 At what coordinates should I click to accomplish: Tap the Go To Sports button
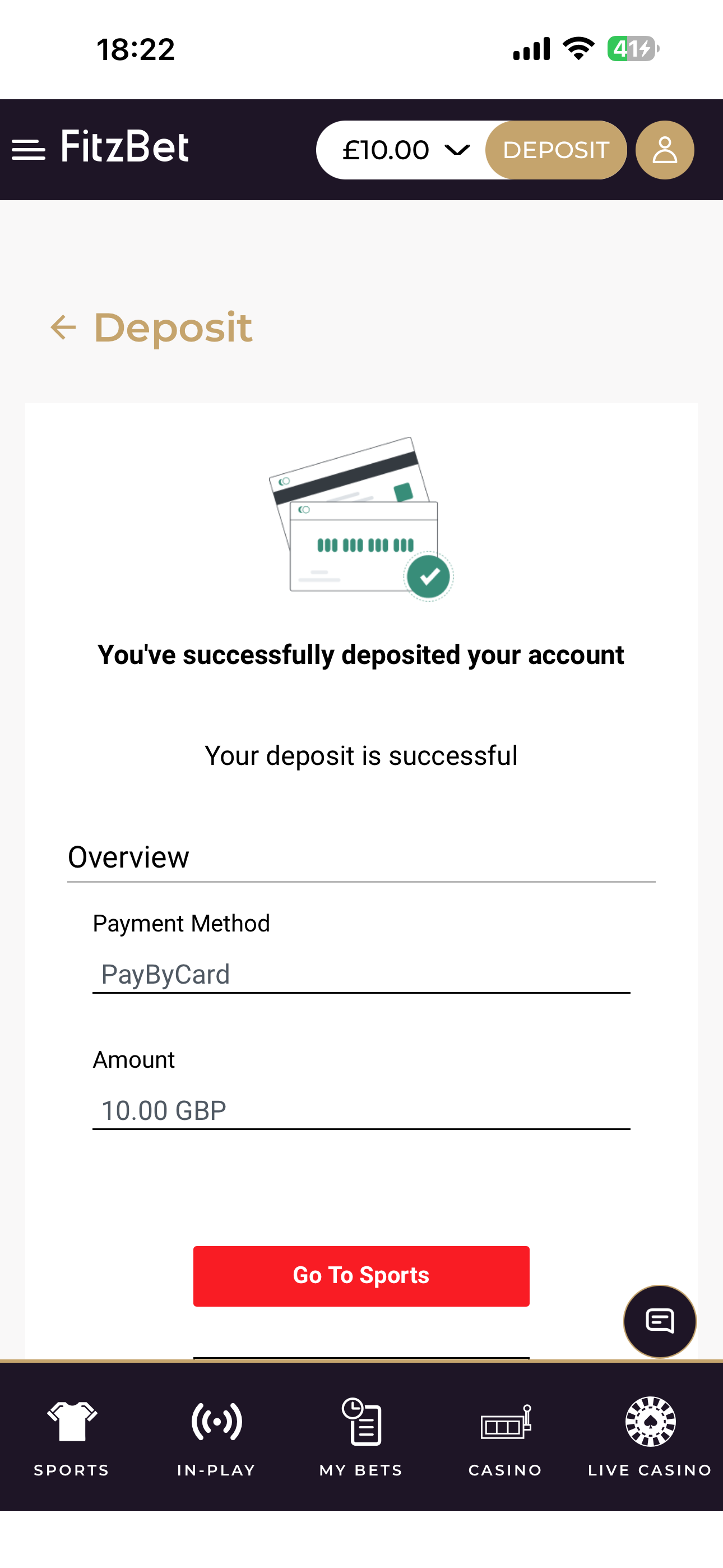pyautogui.click(x=361, y=1275)
